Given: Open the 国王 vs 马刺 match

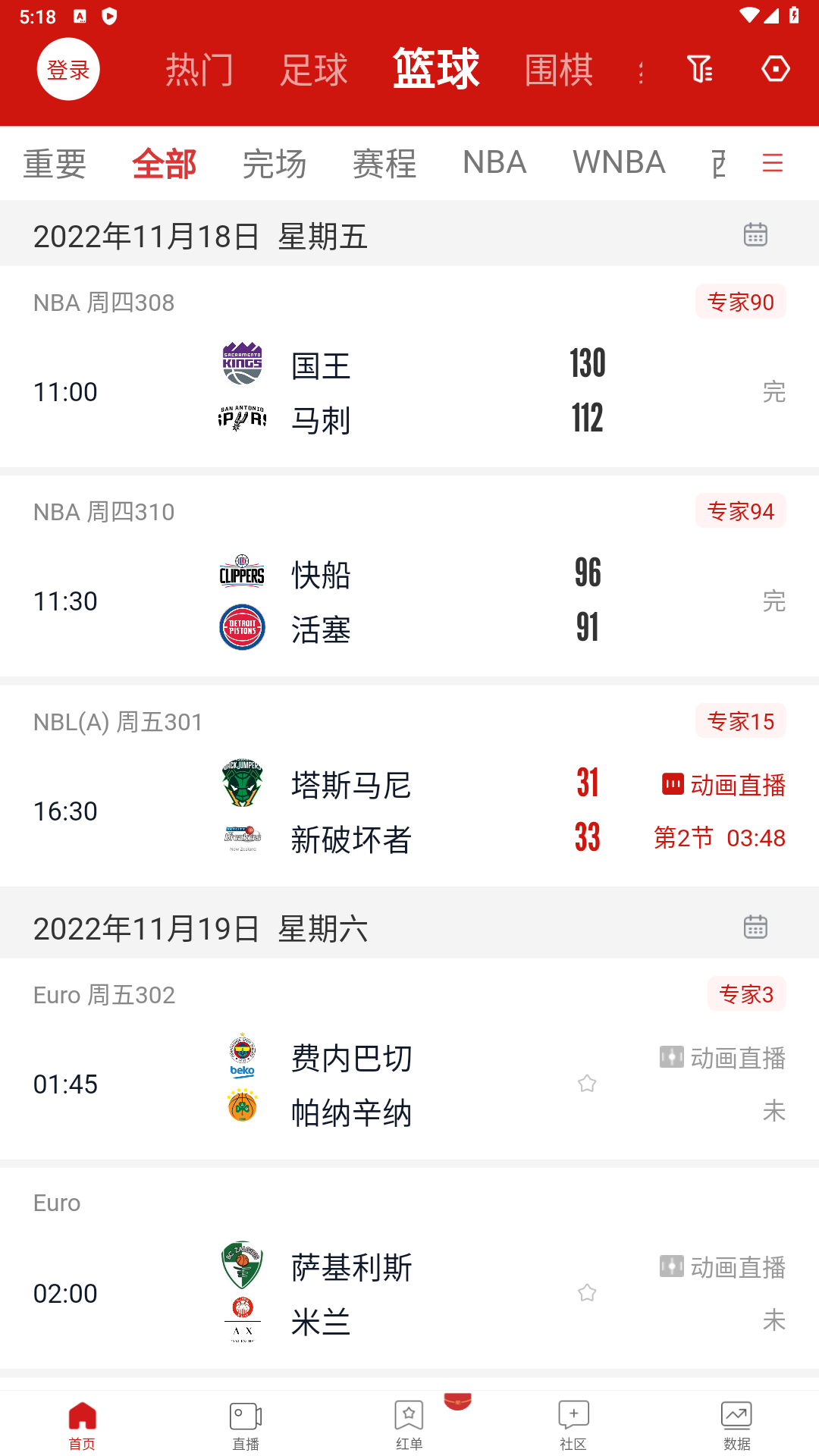Looking at the screenshot, I should [409, 392].
